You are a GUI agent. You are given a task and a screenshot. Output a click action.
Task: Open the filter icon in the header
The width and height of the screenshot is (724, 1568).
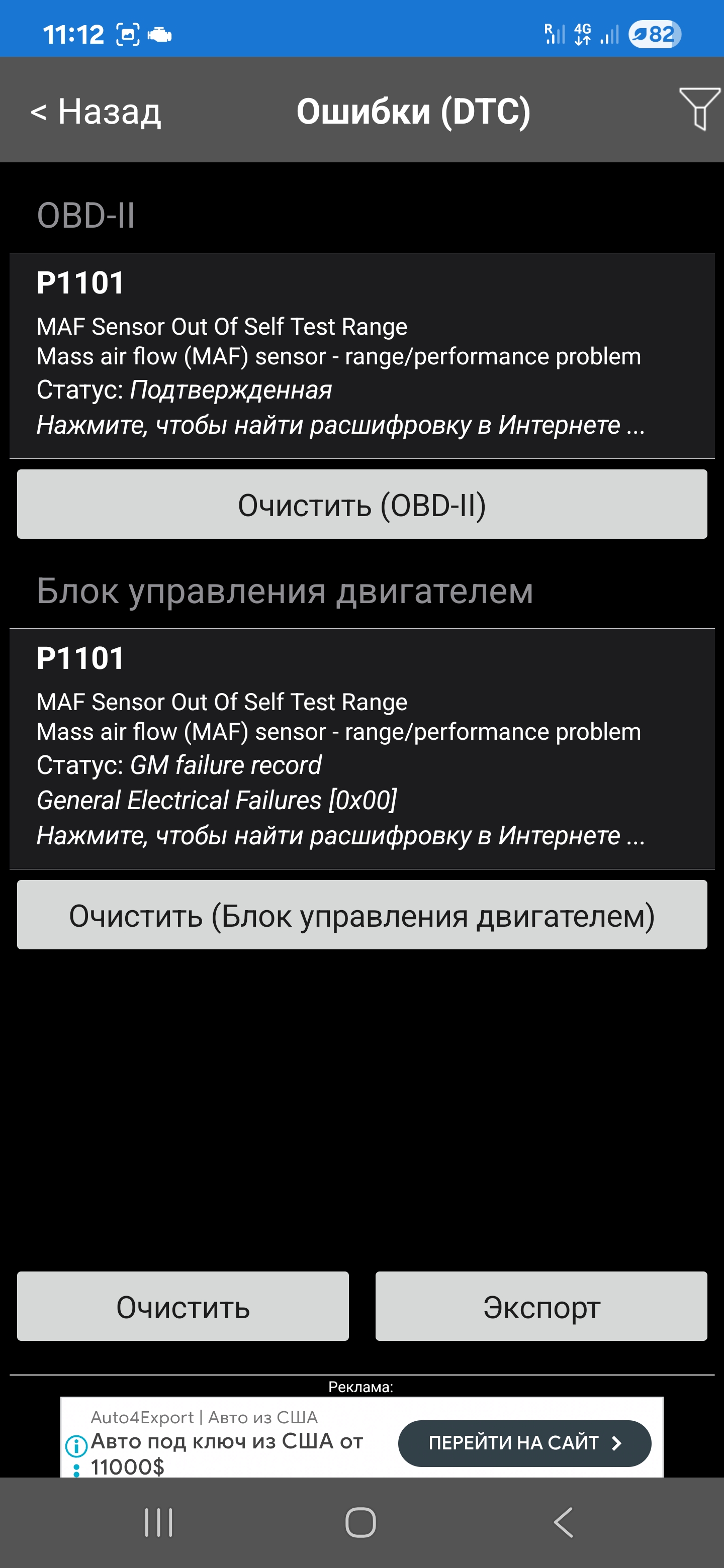click(x=699, y=109)
